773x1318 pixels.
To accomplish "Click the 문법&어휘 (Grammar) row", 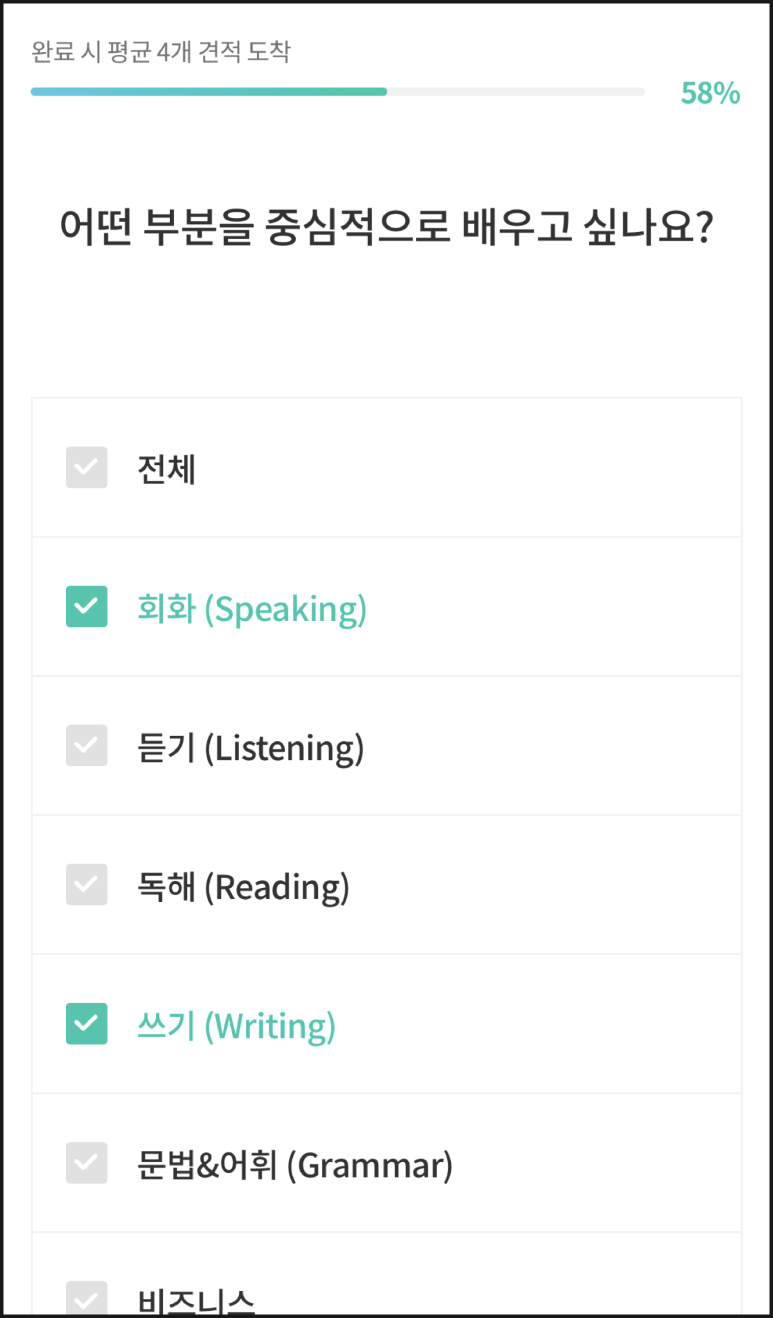I will click(386, 1163).
